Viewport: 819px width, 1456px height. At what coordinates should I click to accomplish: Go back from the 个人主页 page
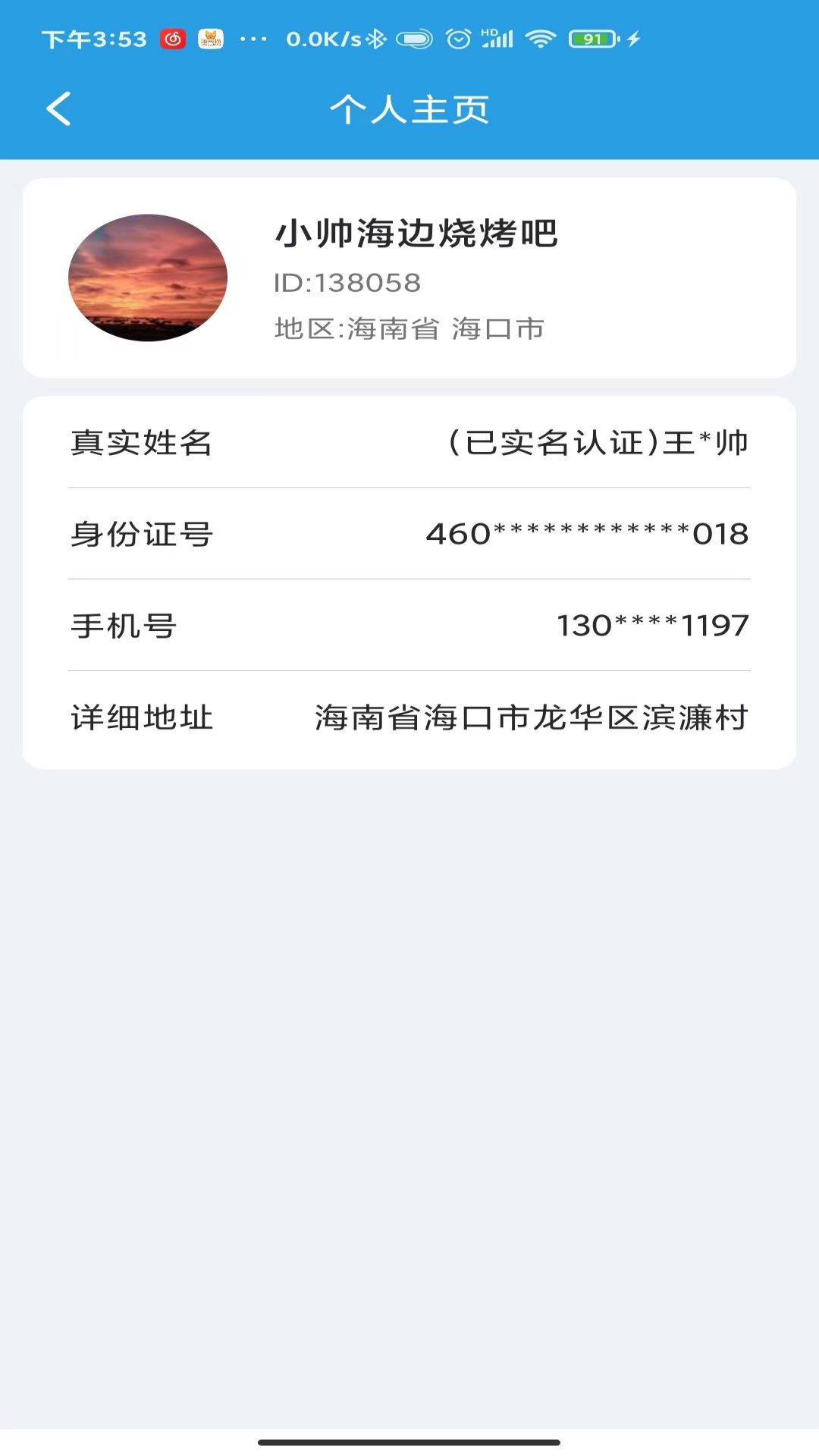tap(59, 108)
